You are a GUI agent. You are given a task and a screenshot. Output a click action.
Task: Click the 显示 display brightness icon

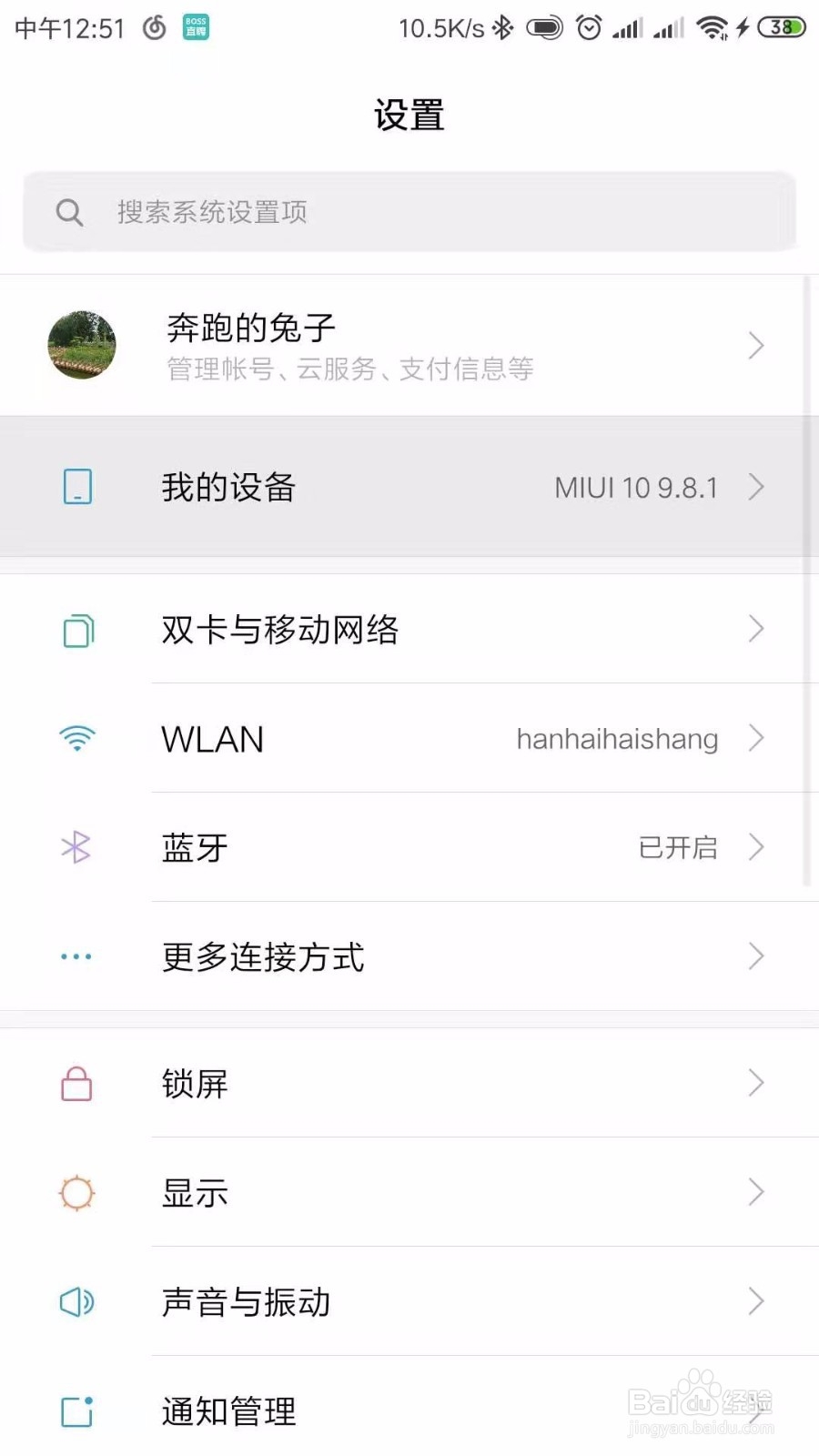point(77,1193)
